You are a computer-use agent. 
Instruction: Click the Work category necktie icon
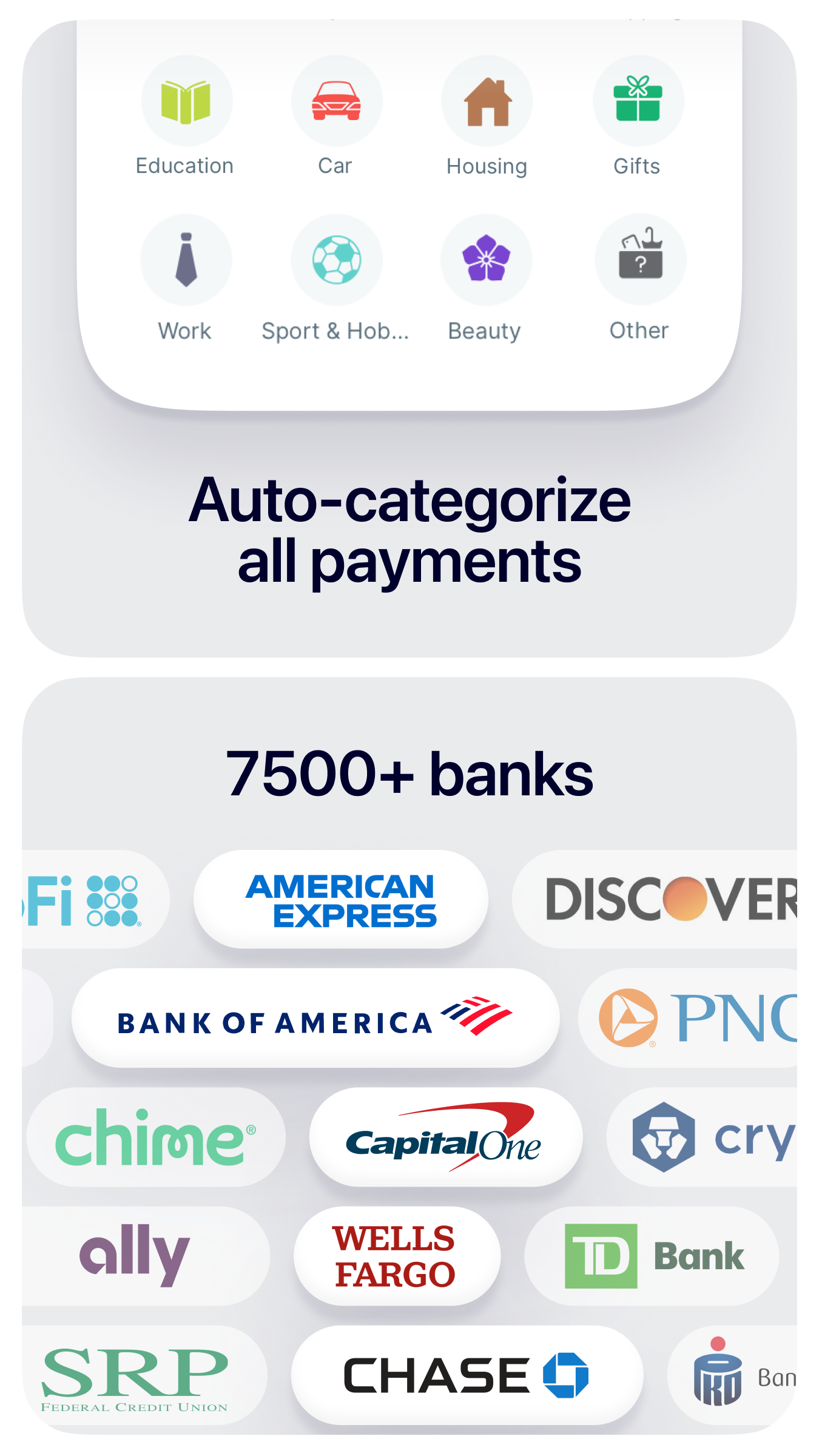click(x=186, y=260)
